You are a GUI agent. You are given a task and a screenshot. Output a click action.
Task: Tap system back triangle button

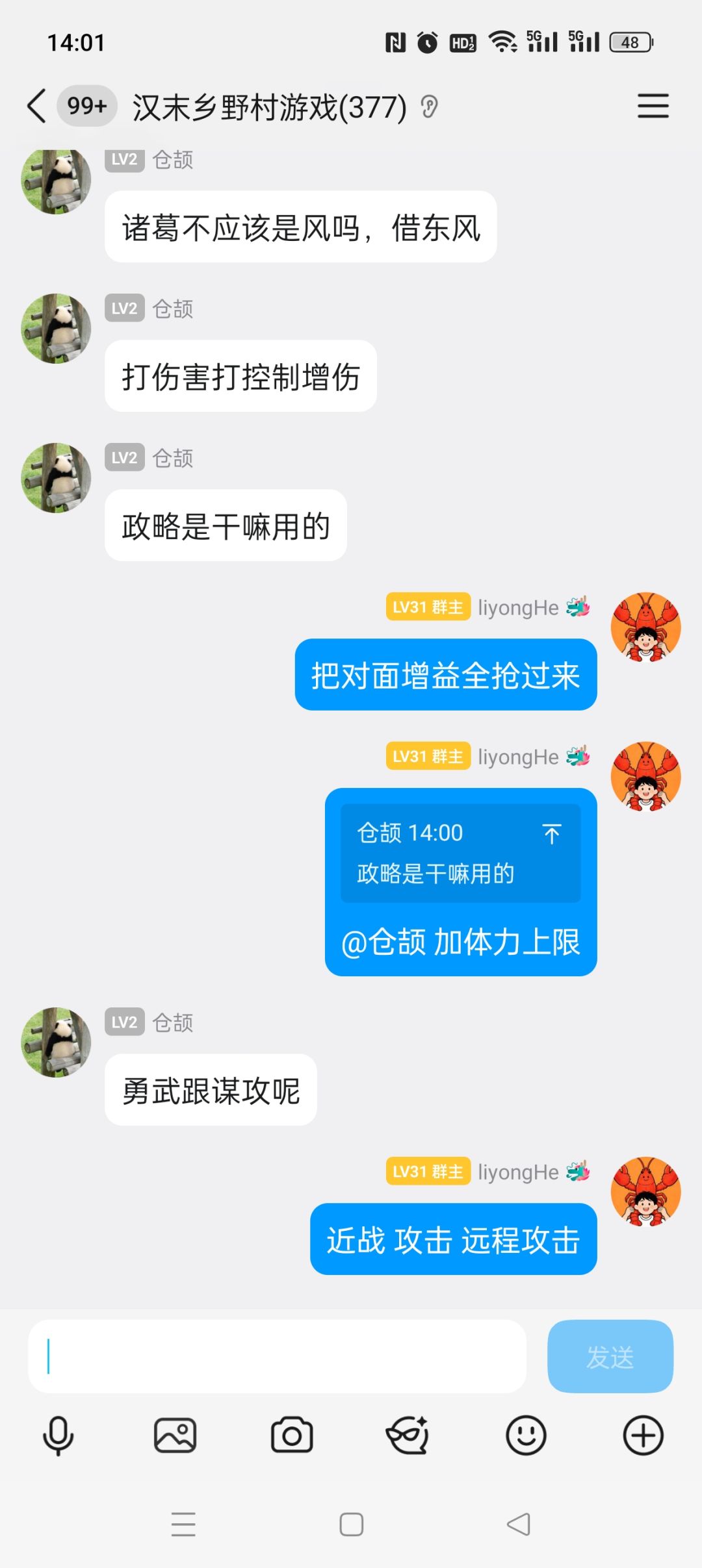[x=519, y=1524]
